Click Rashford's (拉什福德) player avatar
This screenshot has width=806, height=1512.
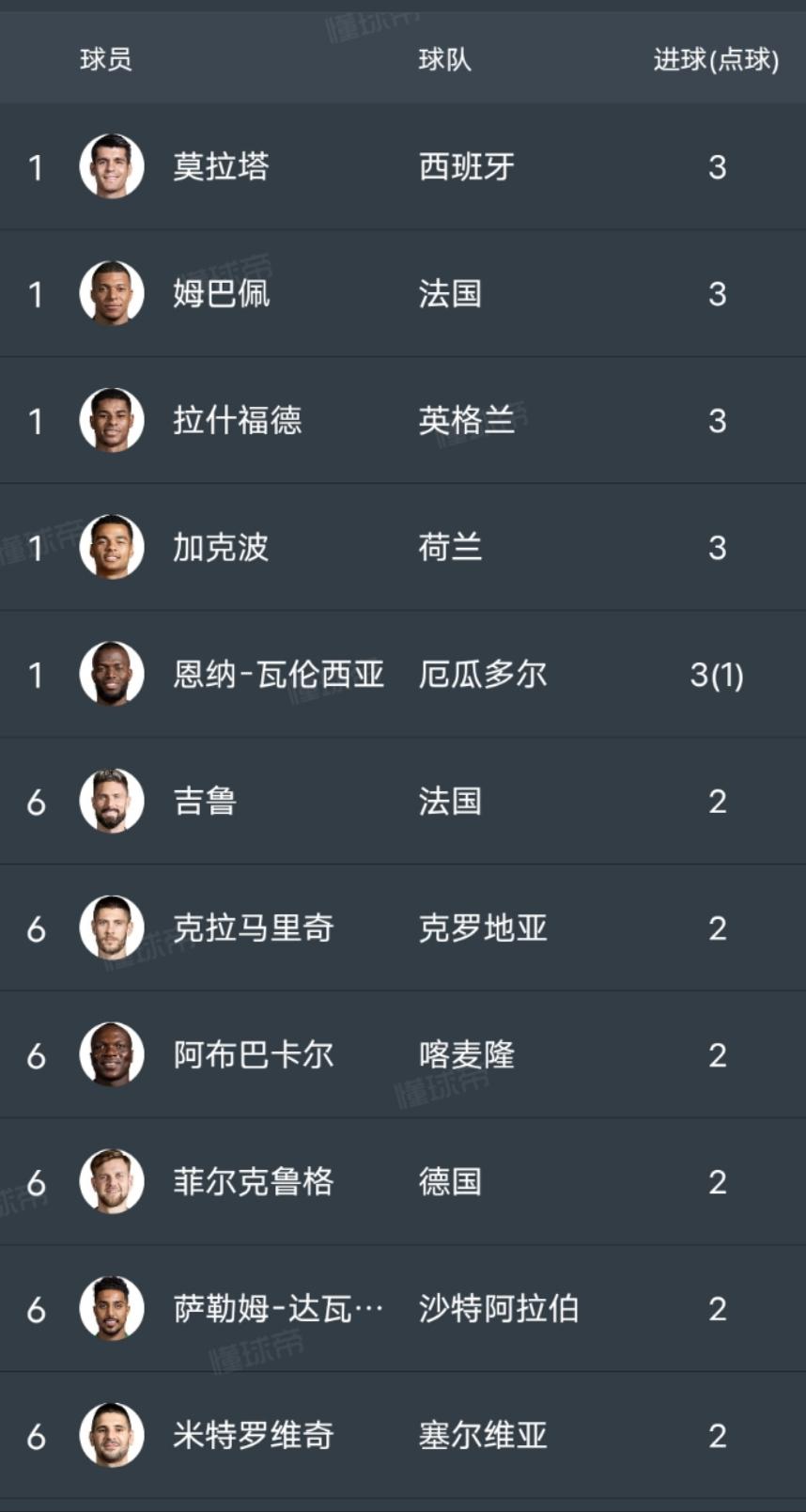tap(113, 421)
